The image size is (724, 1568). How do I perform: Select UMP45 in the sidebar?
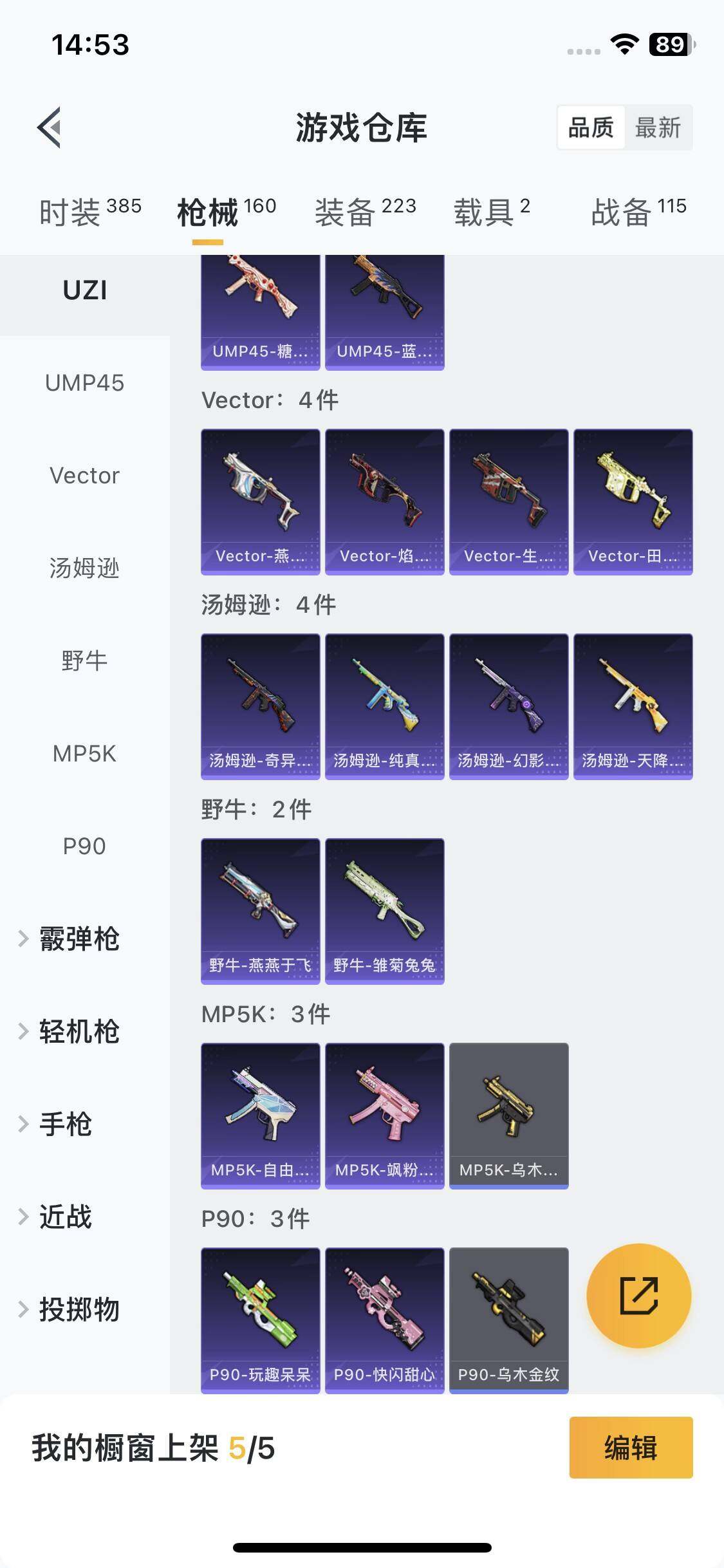84,383
